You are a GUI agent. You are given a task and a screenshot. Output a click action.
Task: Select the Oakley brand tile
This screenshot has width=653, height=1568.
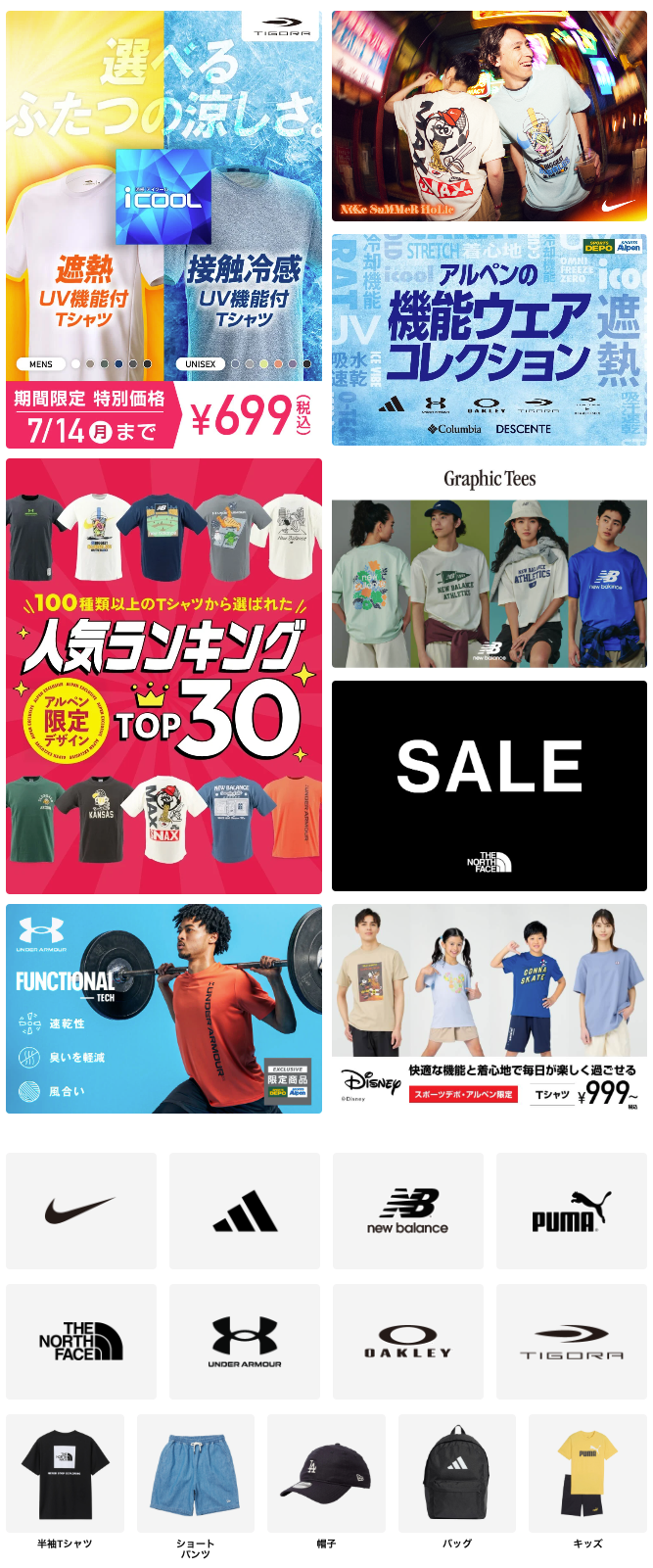pyautogui.click(x=407, y=1341)
